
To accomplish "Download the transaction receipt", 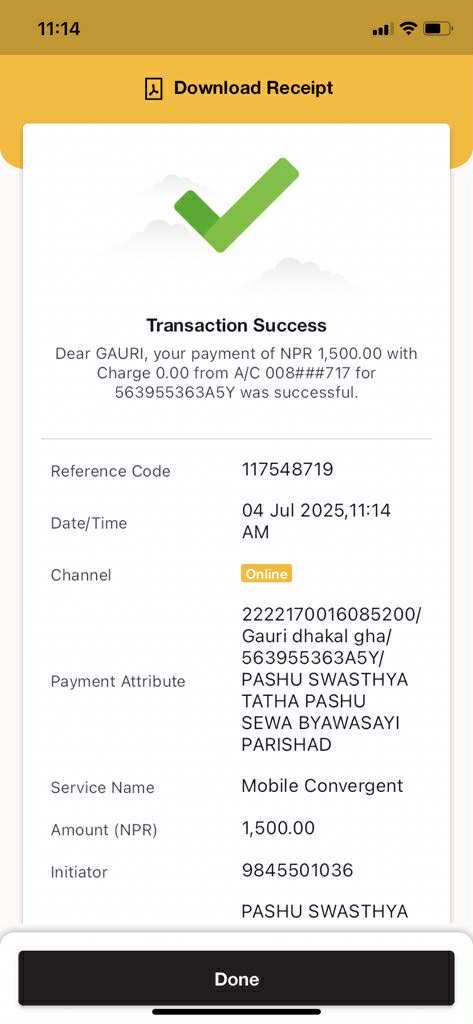I will coord(238,89).
